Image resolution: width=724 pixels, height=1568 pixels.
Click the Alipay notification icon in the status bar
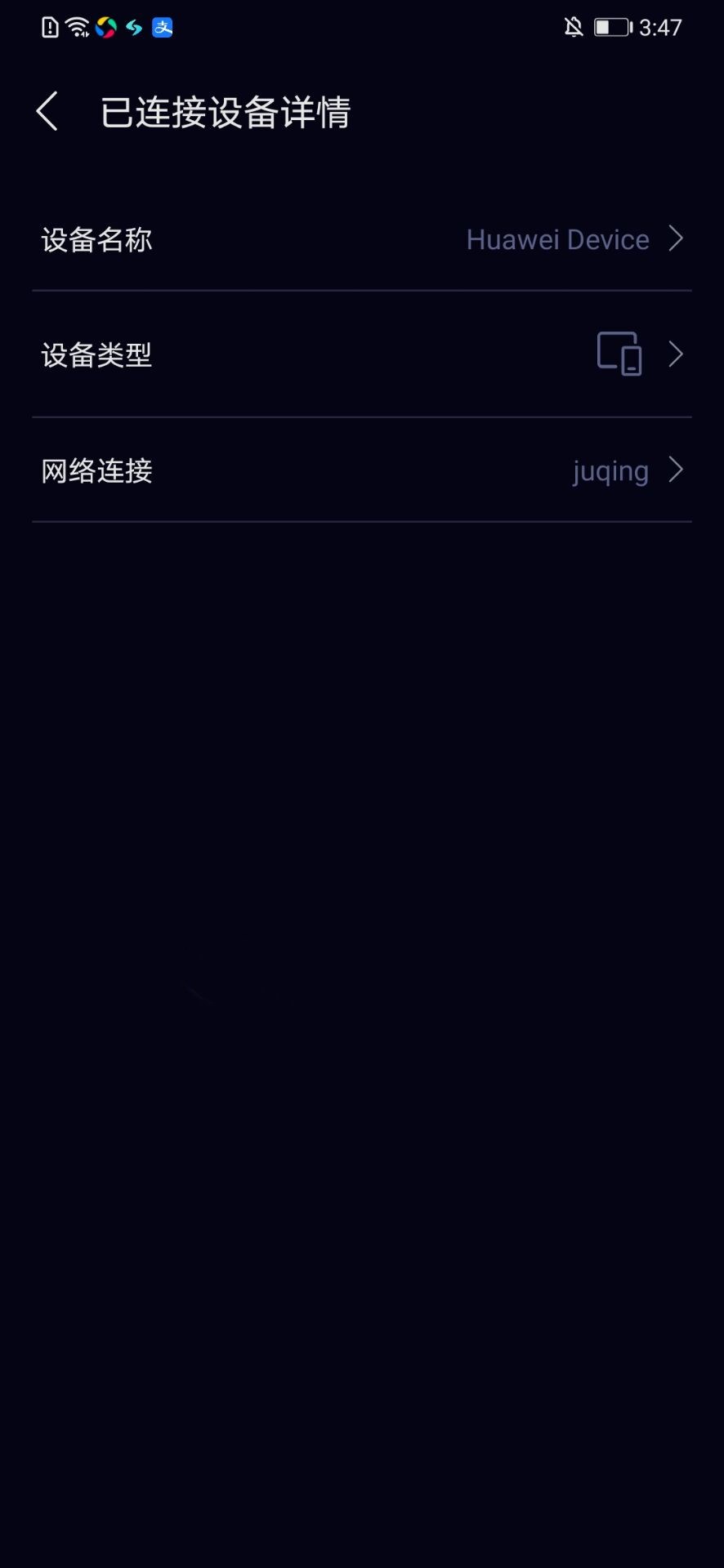163,27
